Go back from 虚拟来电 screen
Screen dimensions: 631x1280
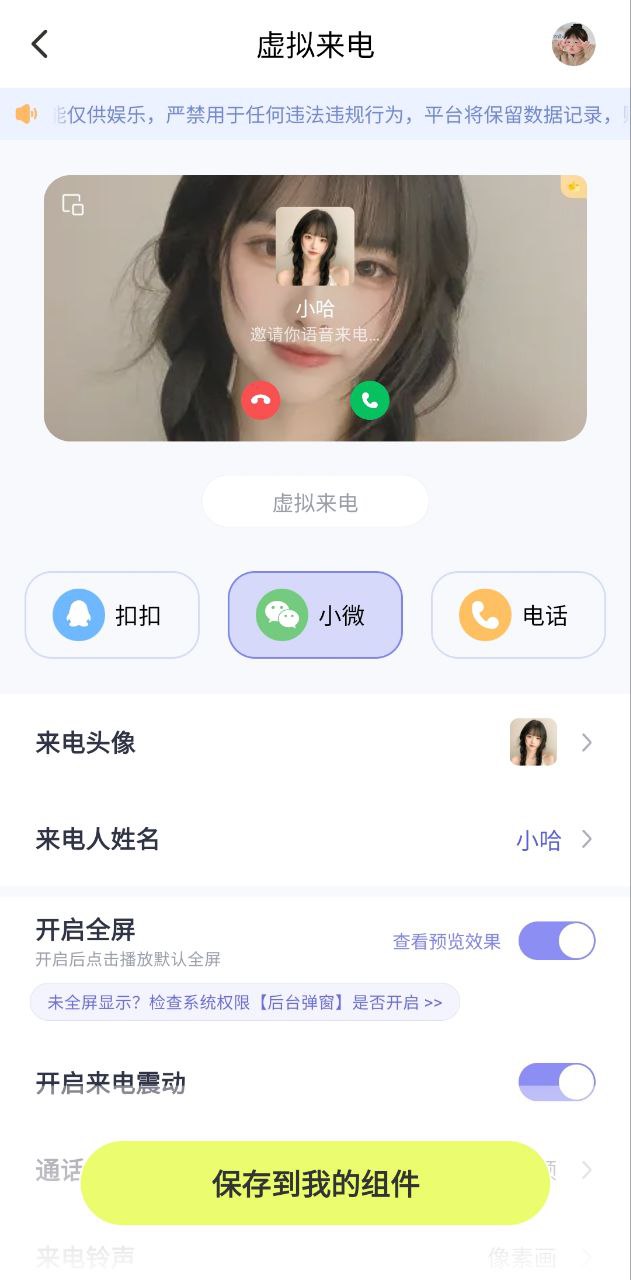click(40, 44)
